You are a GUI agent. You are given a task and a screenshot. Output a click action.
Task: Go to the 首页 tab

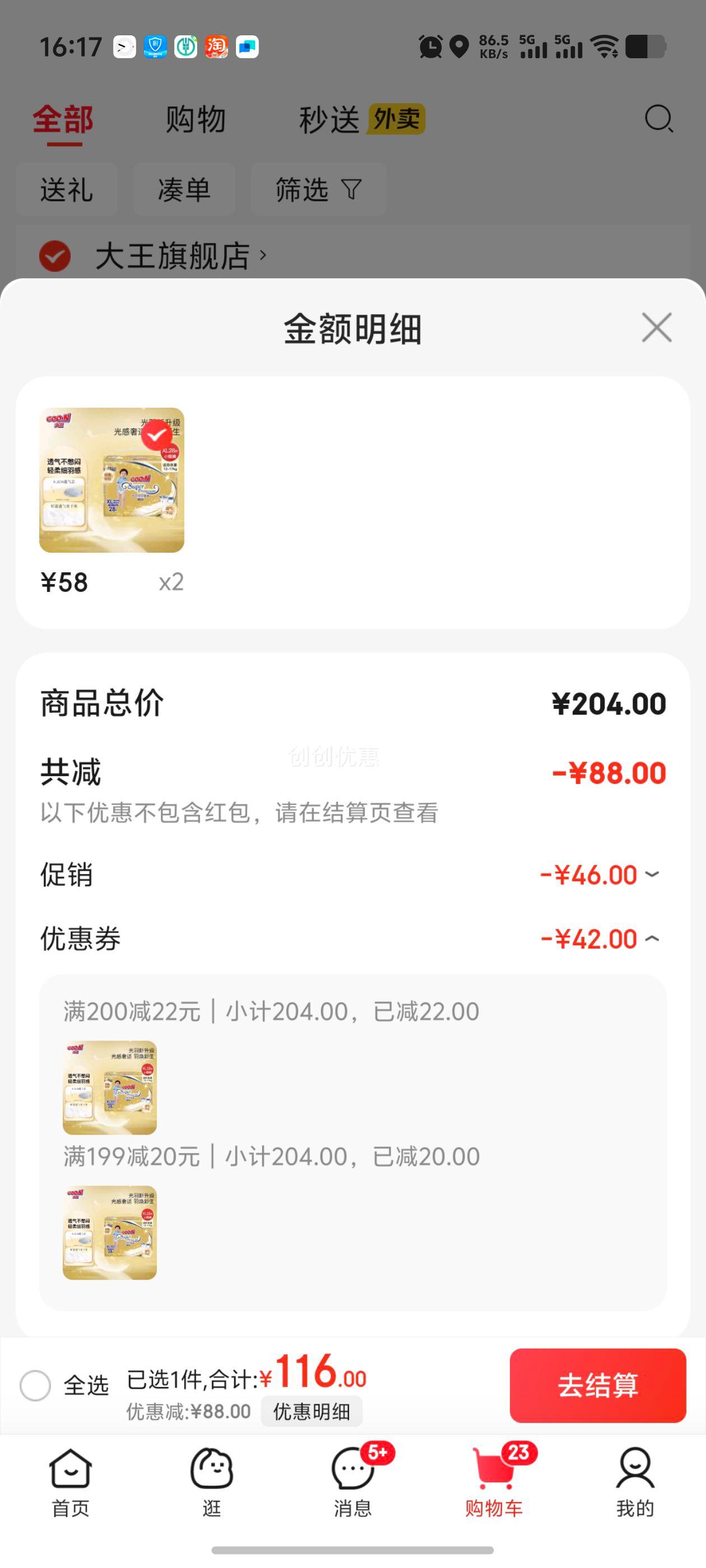coord(70,1481)
